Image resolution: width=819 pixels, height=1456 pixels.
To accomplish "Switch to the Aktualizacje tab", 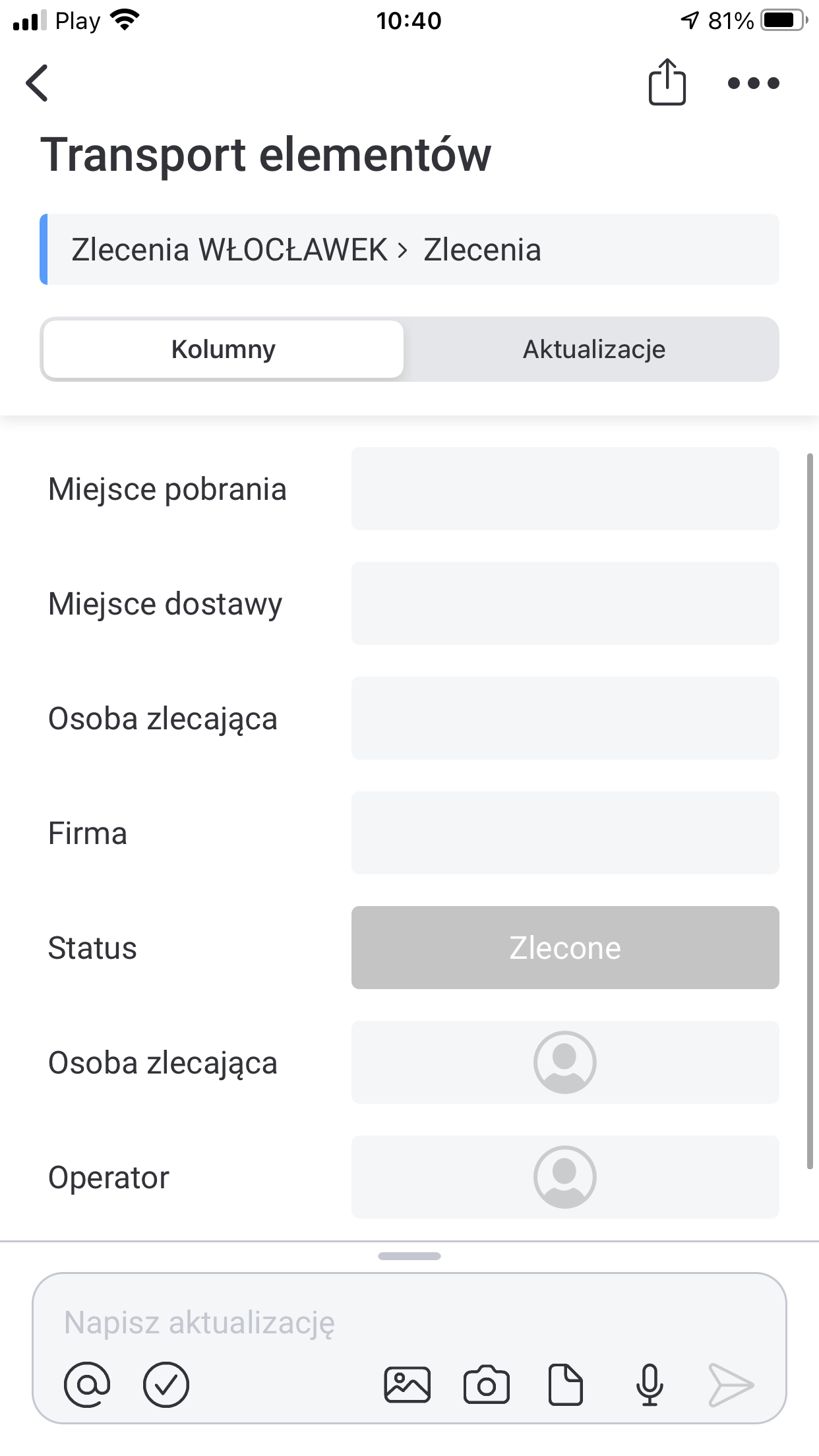I will (x=593, y=349).
